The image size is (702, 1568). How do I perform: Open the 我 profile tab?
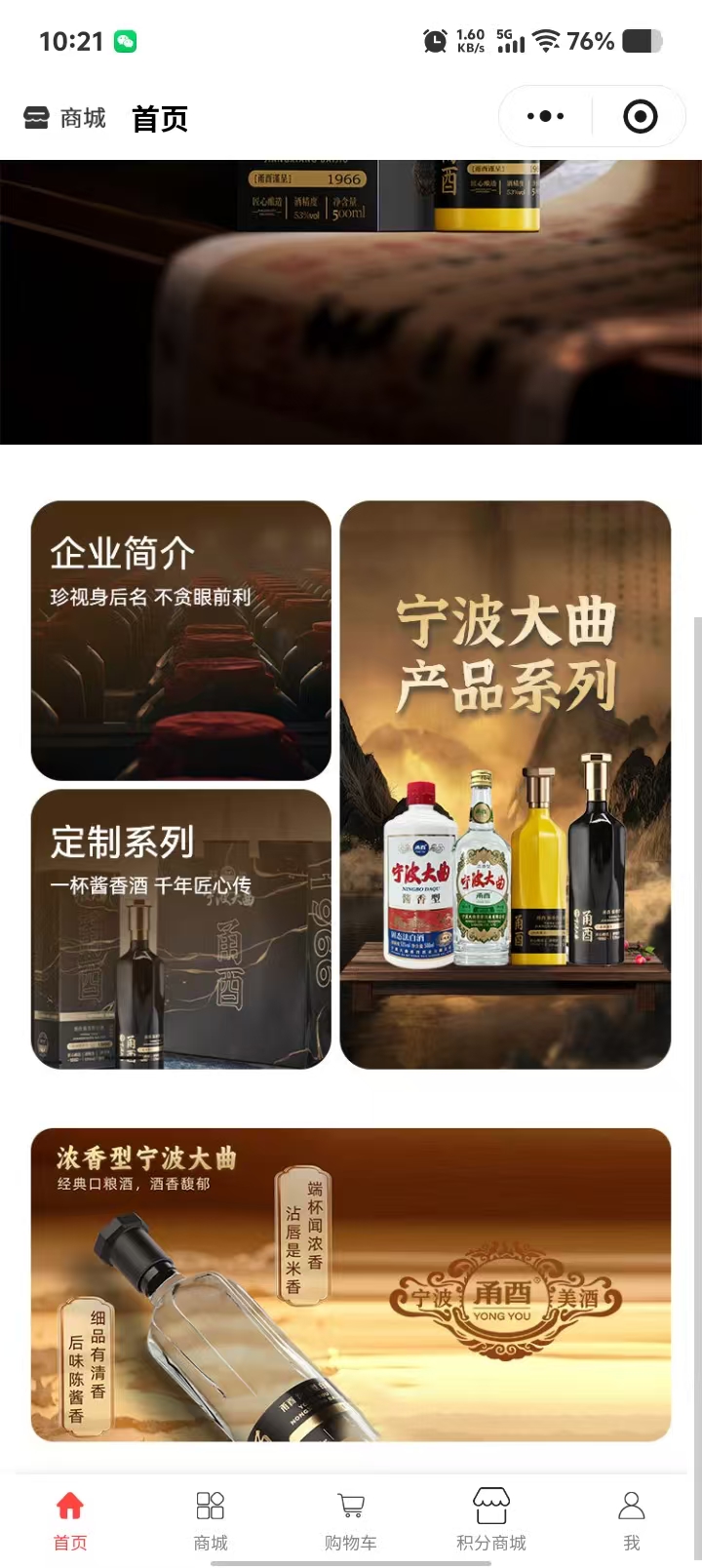(632, 1519)
